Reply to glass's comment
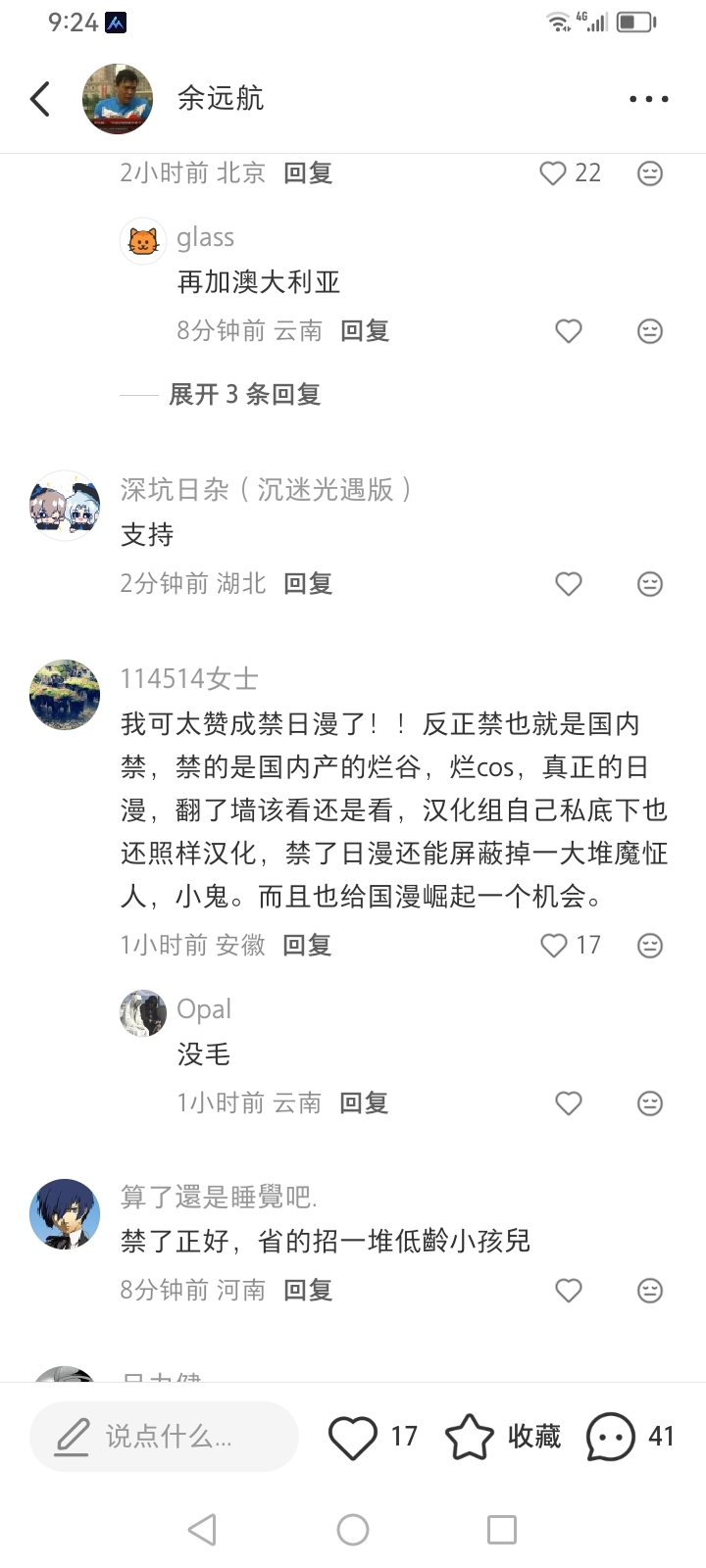The image size is (706, 1568). pos(365,331)
